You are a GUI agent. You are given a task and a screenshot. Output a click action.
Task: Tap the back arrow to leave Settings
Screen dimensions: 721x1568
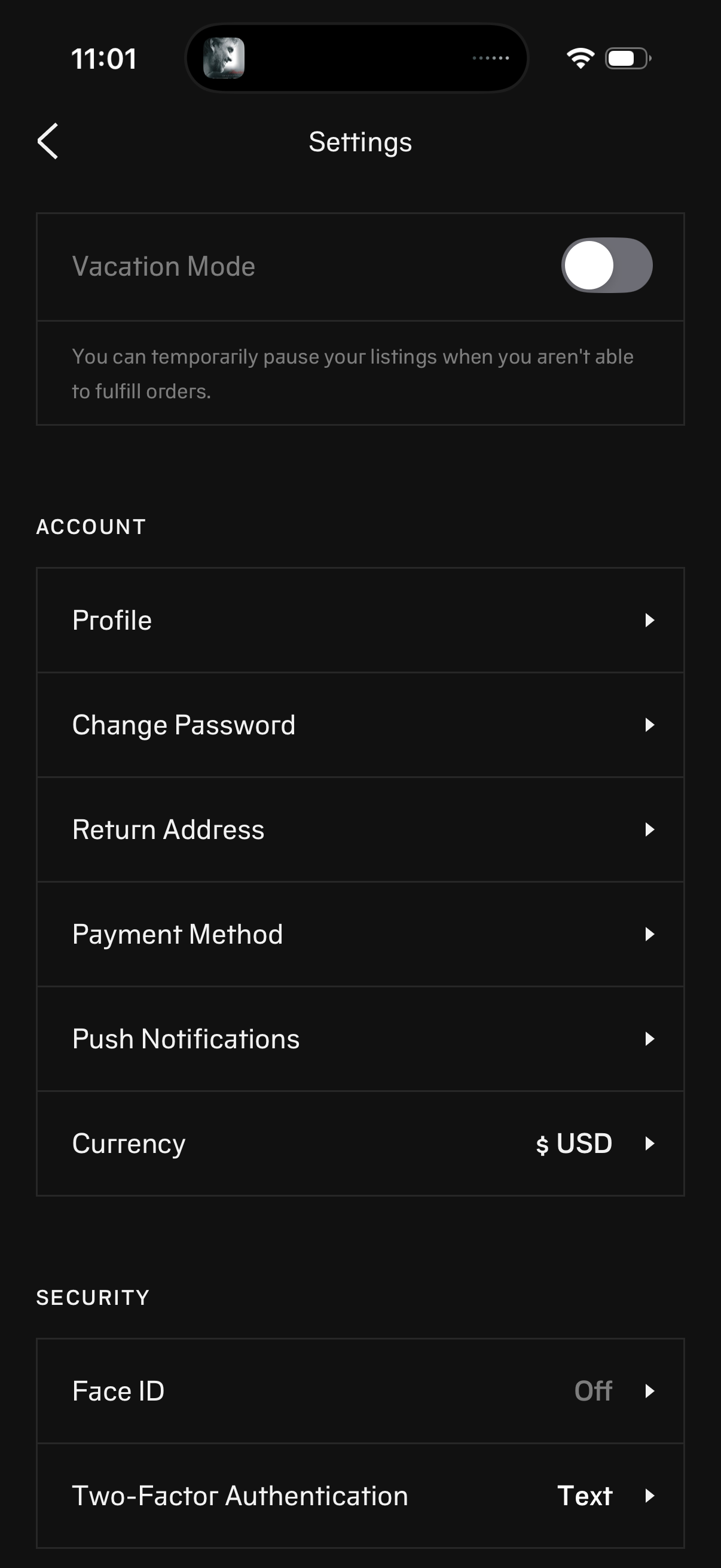tap(48, 141)
